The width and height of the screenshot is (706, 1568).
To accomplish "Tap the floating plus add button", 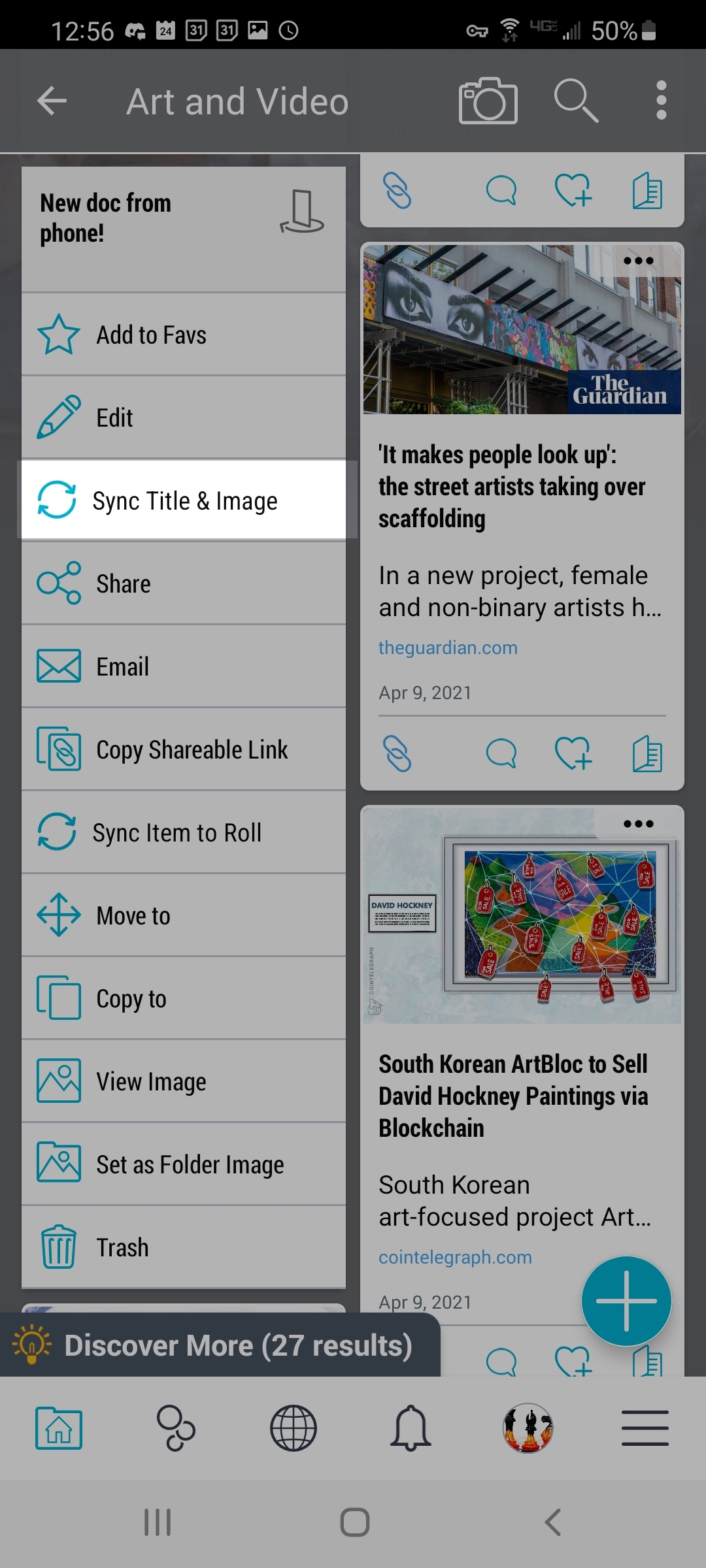I will pyautogui.click(x=626, y=1301).
